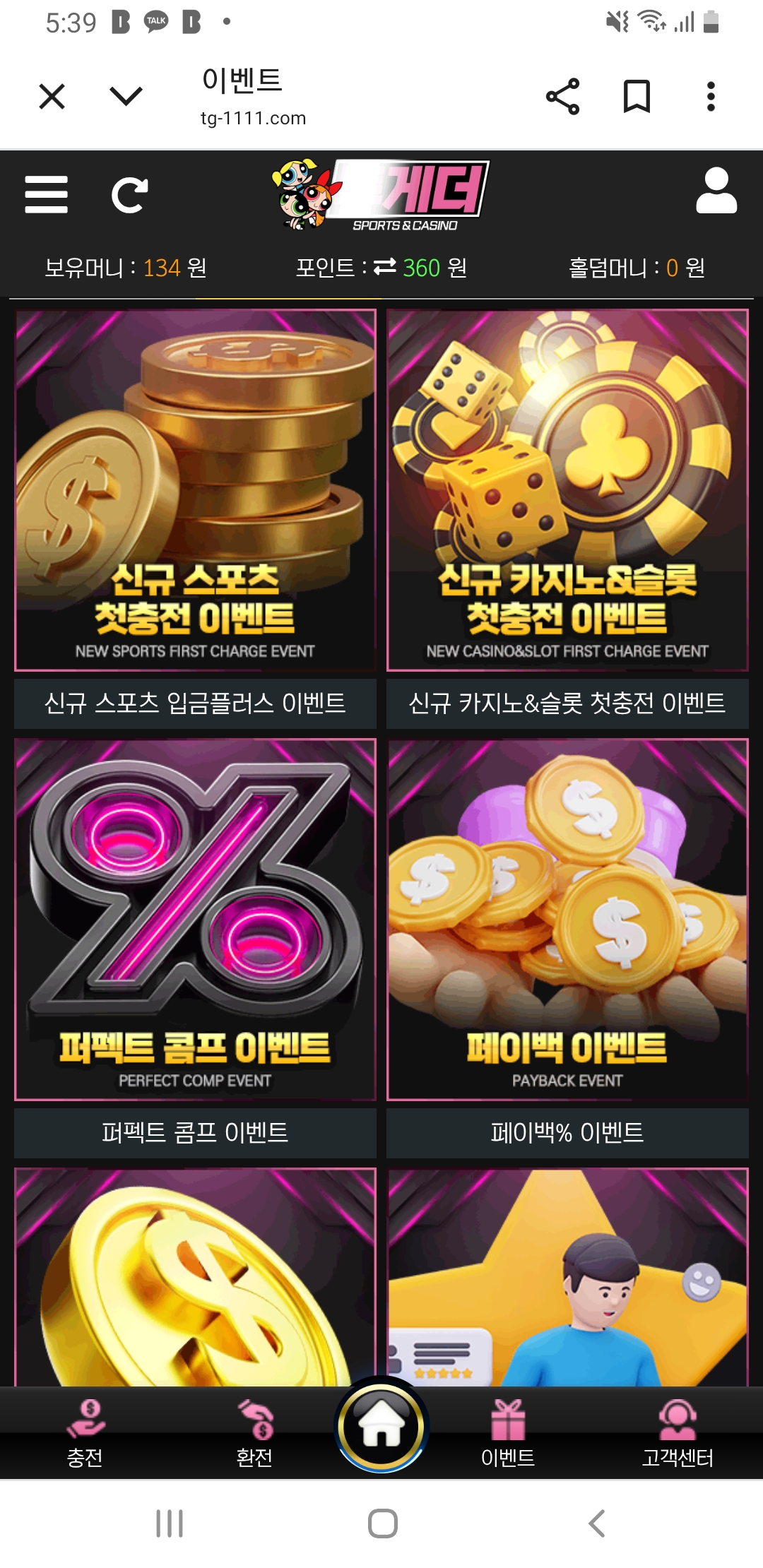Open the 신규 스포츠 첫충전 이벤트 card
This screenshot has height=1568, width=763.
pos(195,490)
